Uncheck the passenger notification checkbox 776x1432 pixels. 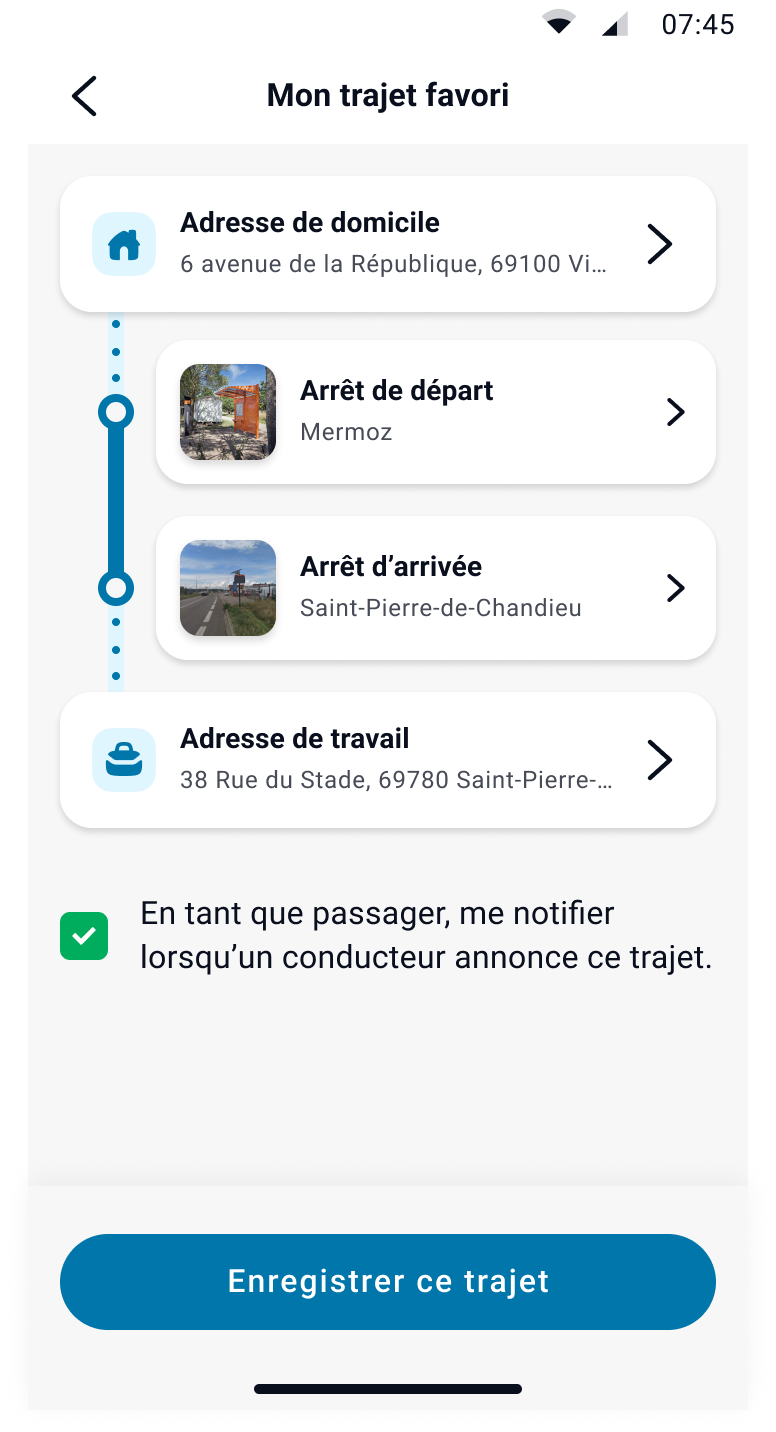click(x=84, y=936)
